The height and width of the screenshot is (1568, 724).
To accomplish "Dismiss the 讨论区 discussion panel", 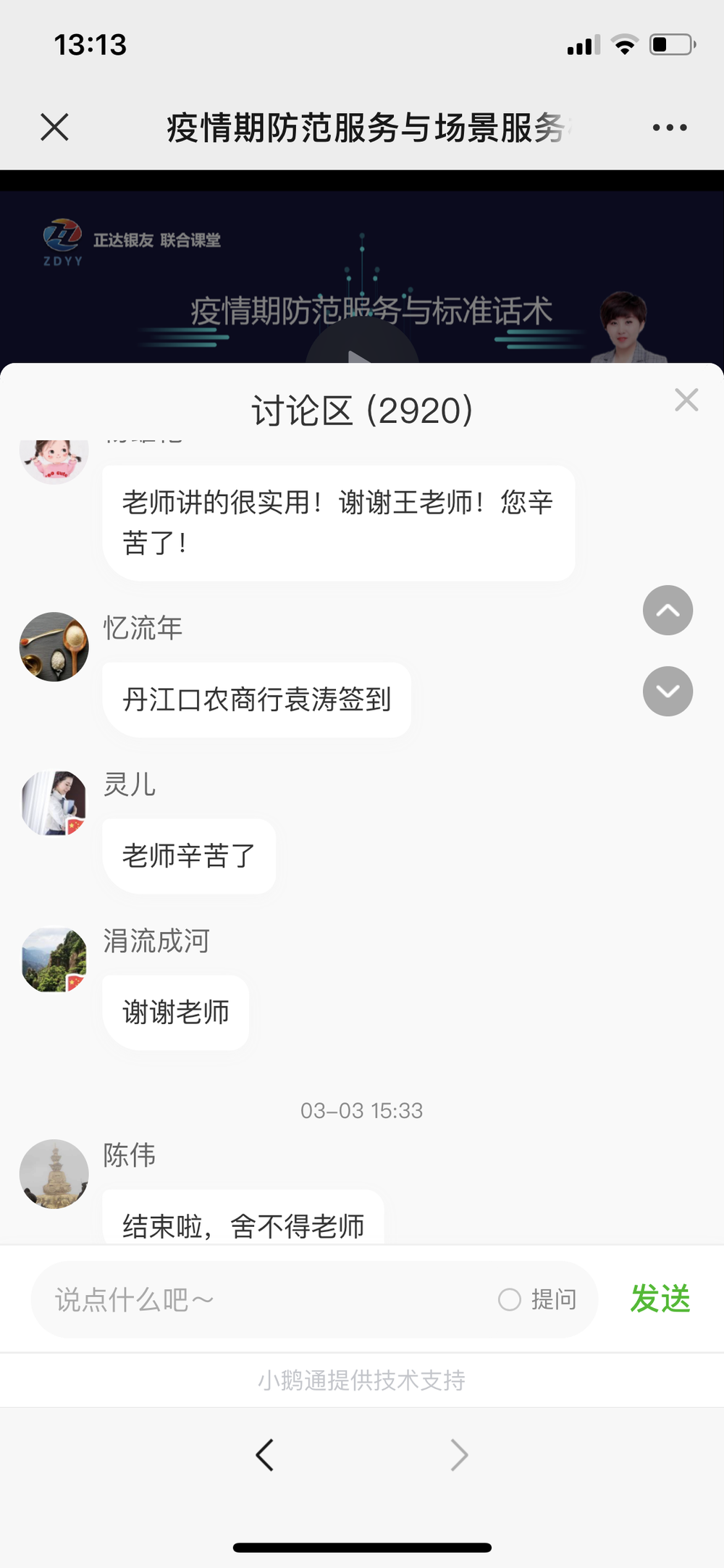I will [686, 400].
